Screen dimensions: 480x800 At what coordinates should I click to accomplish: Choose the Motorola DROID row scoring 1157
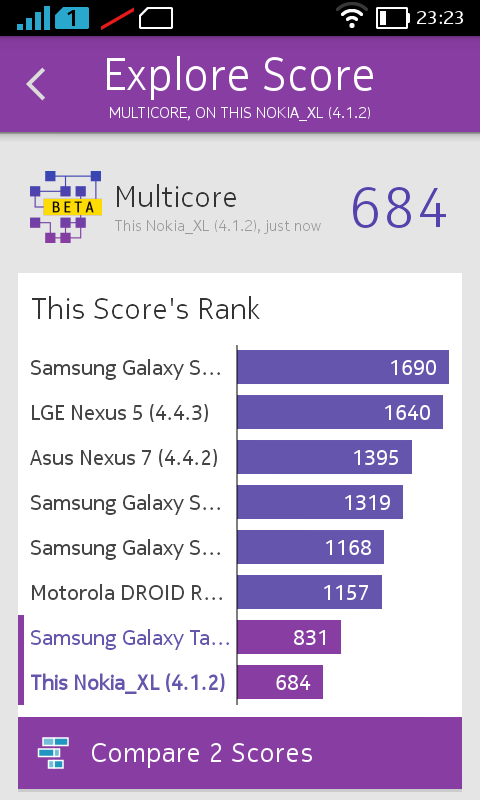(x=240, y=592)
